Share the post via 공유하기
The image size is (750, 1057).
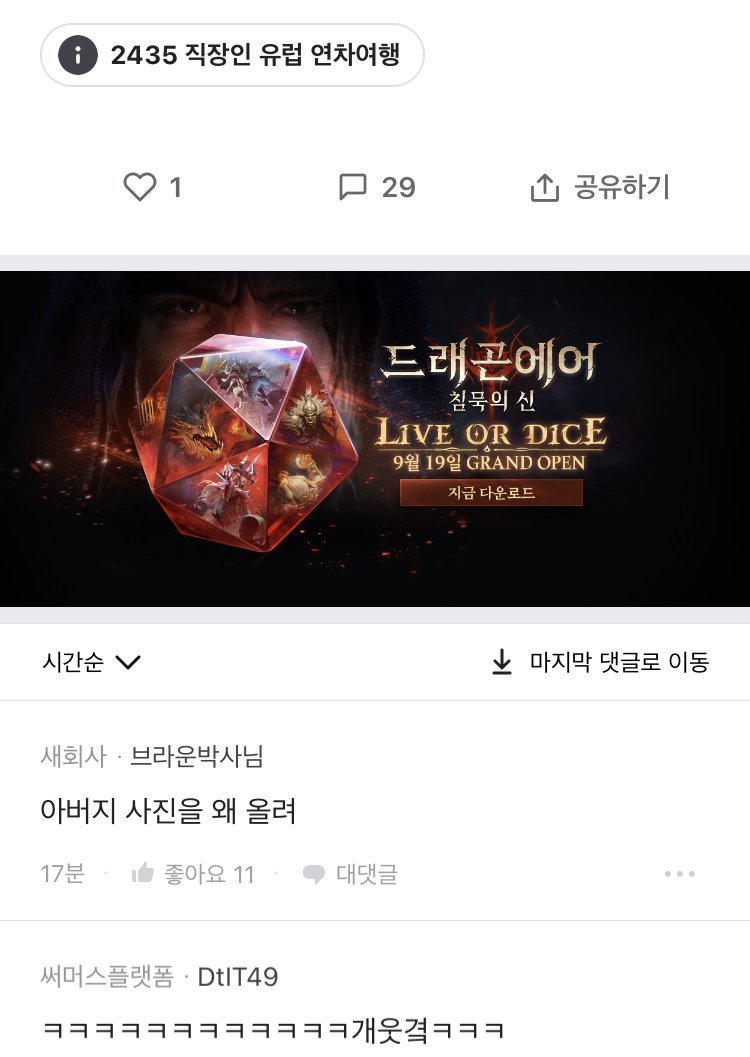[x=599, y=187]
